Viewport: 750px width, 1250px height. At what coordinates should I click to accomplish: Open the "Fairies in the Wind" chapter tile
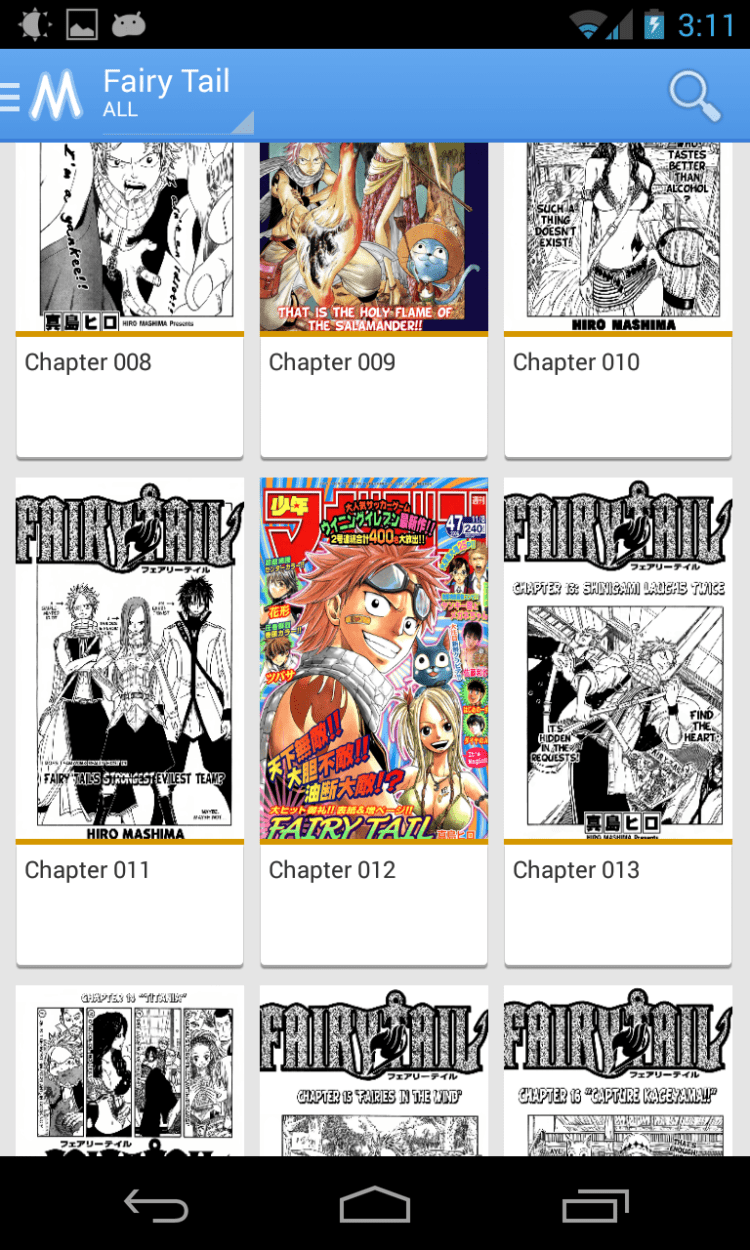(373, 1070)
